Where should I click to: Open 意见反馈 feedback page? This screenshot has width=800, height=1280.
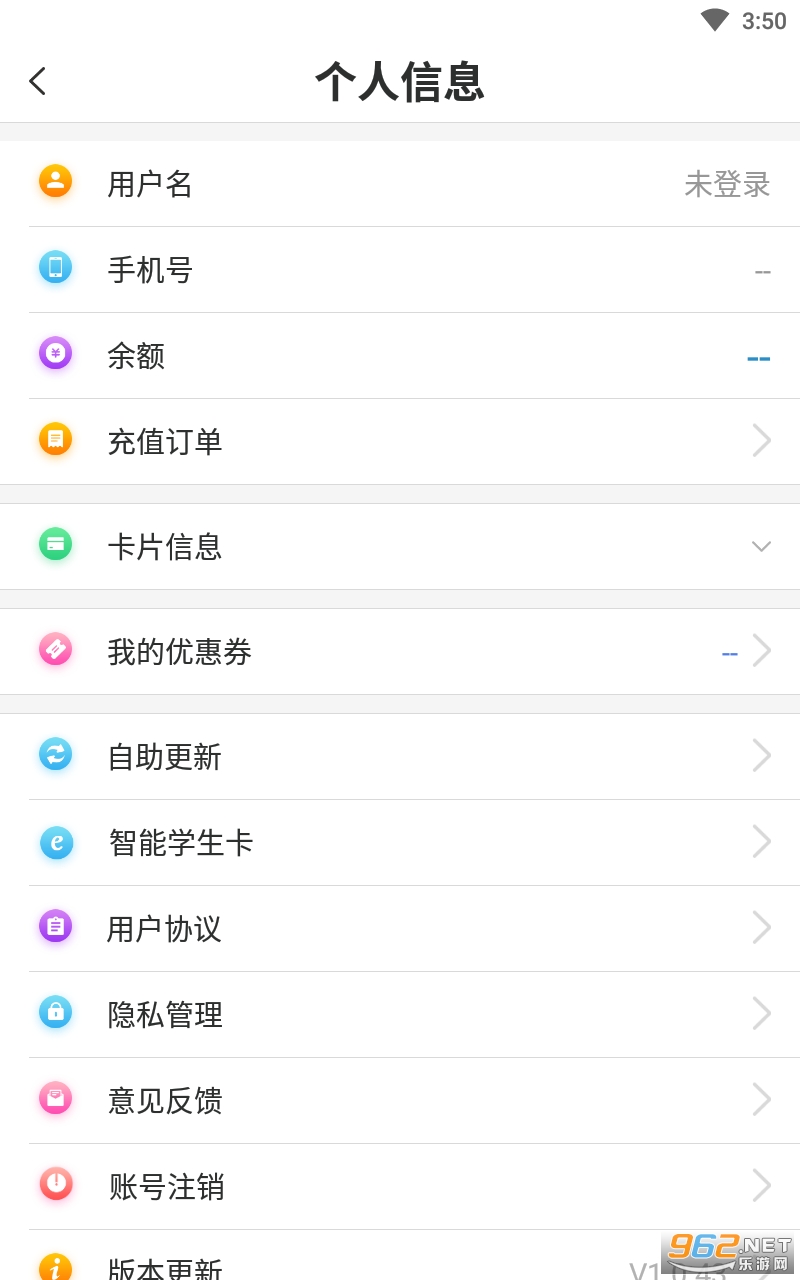[400, 1100]
